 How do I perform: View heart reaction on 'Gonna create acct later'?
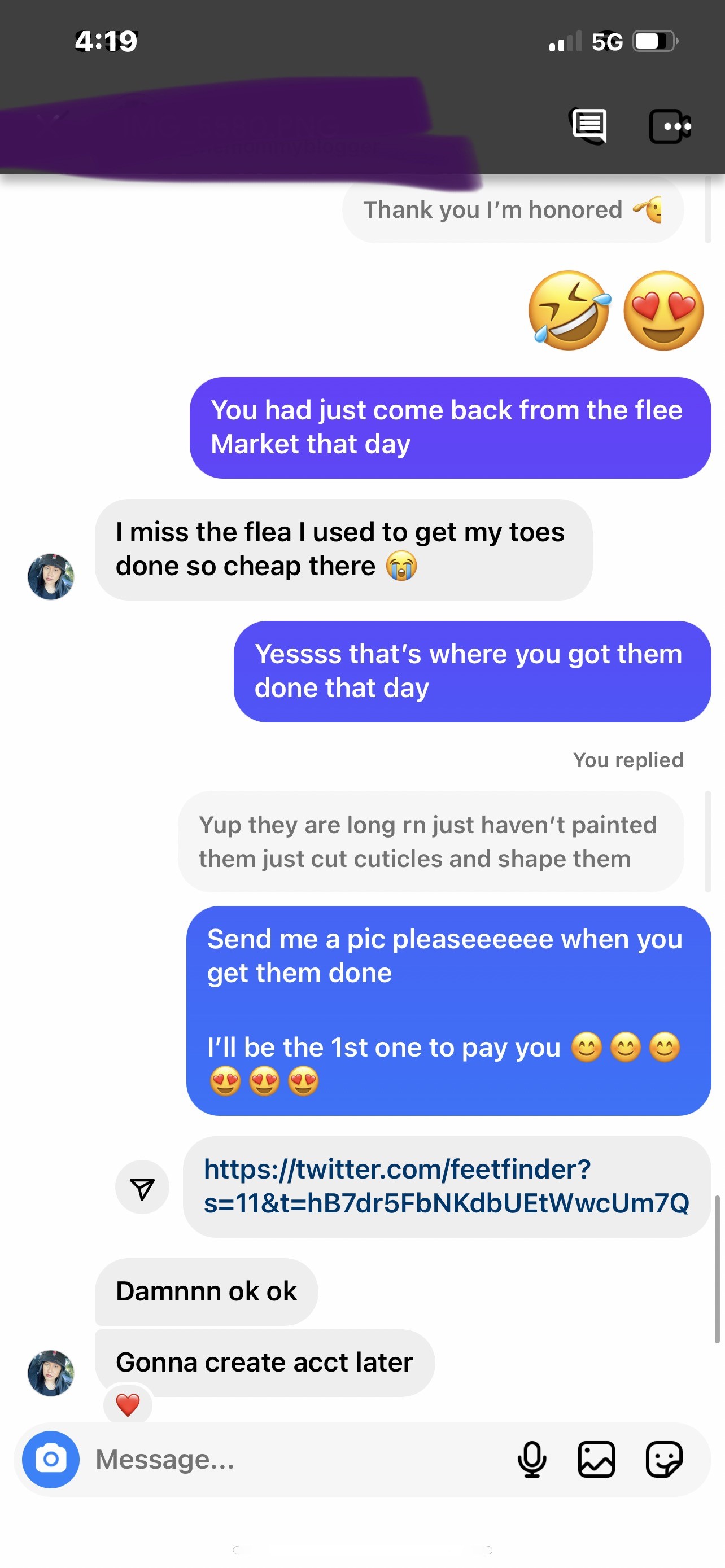coord(128,1405)
